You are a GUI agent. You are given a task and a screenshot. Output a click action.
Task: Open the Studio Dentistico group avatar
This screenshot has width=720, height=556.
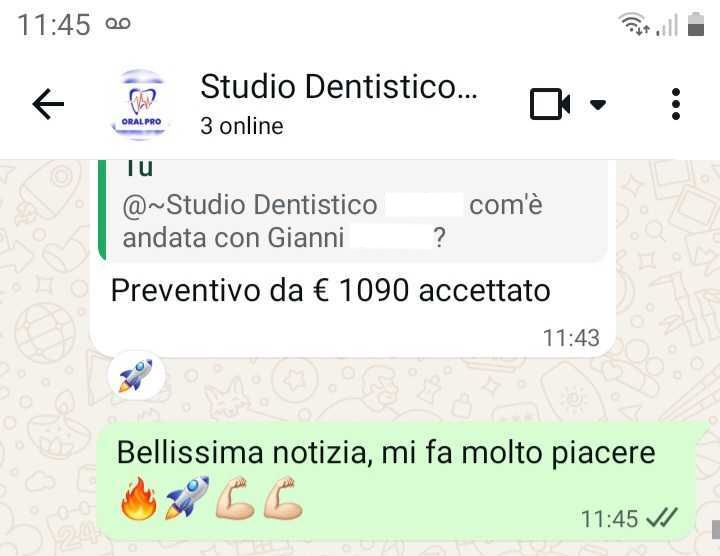[x=140, y=104]
